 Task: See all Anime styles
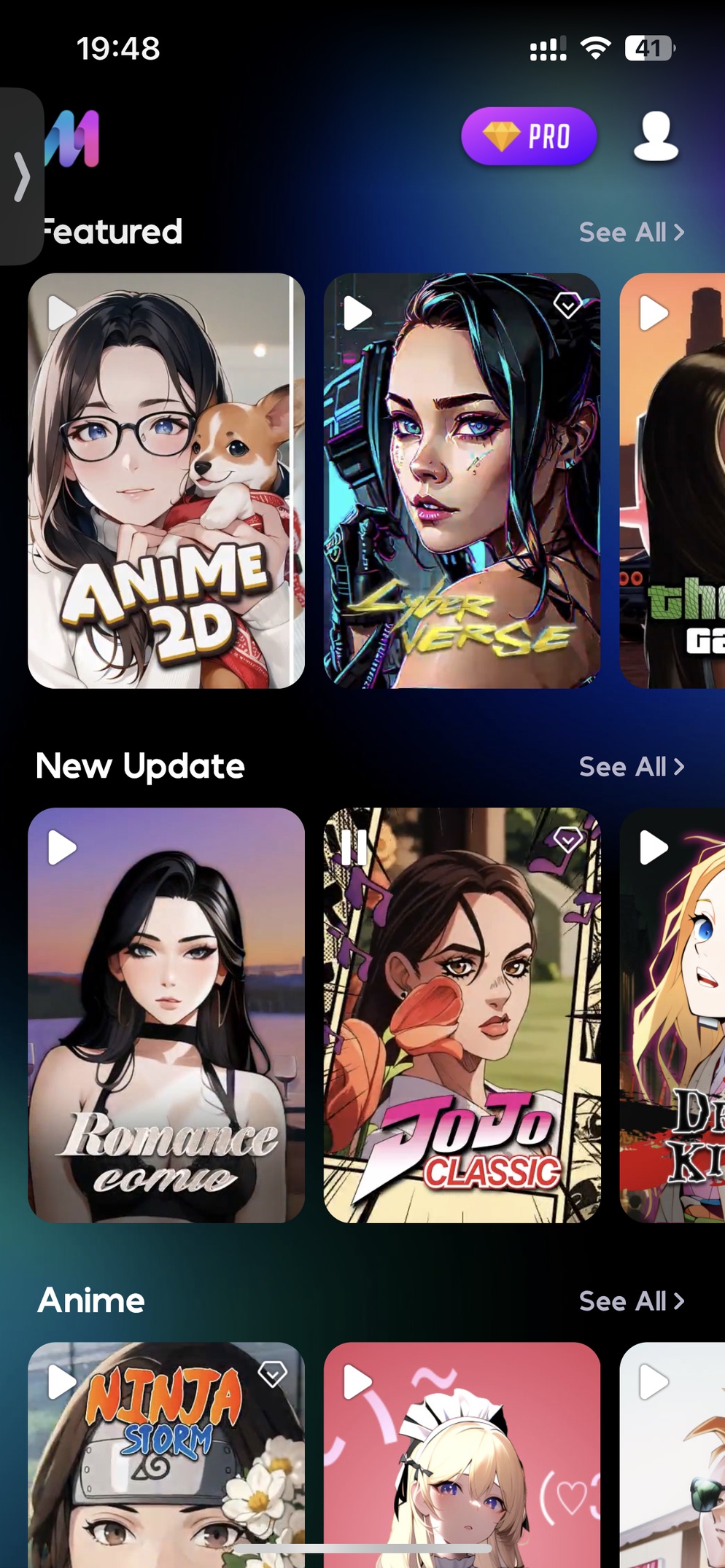point(631,1301)
